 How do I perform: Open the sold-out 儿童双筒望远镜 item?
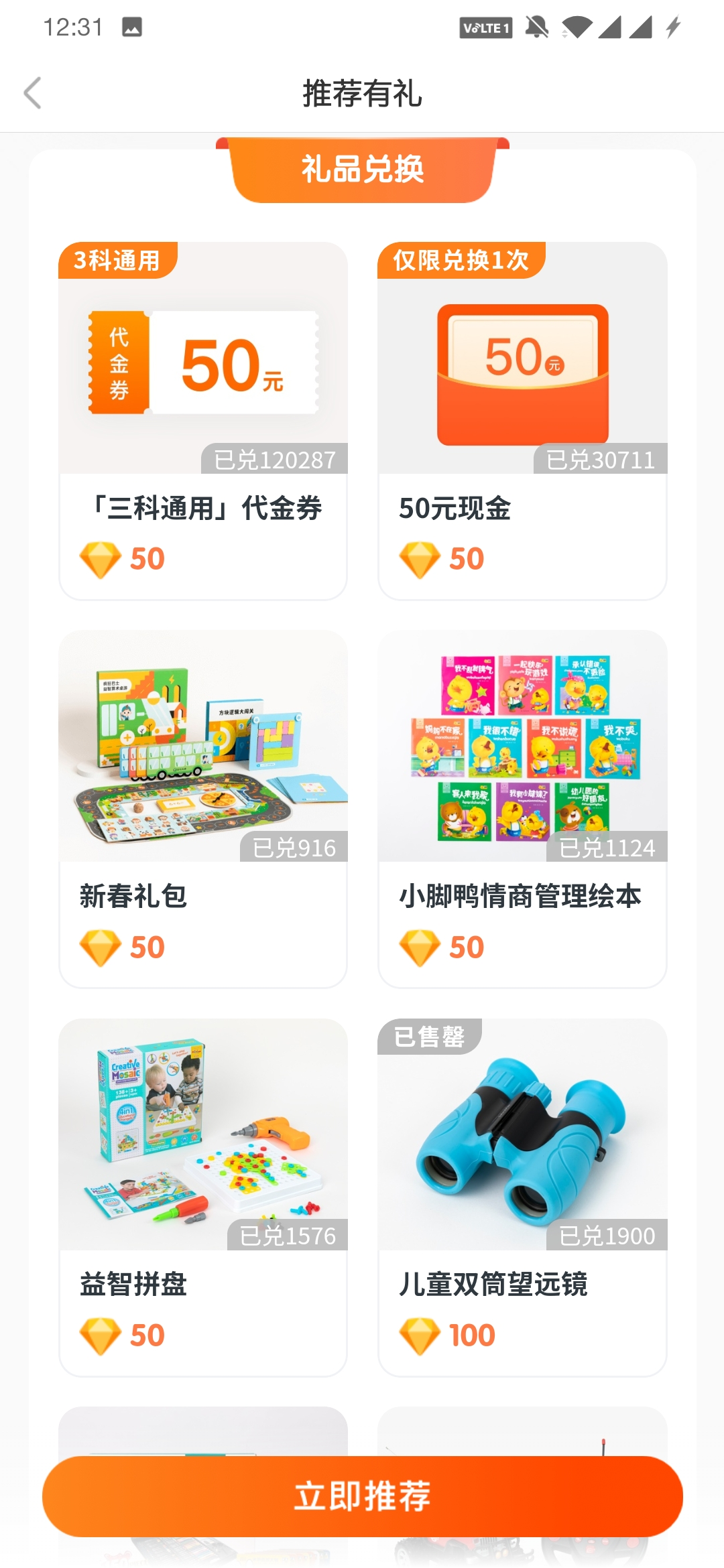pos(522,1197)
